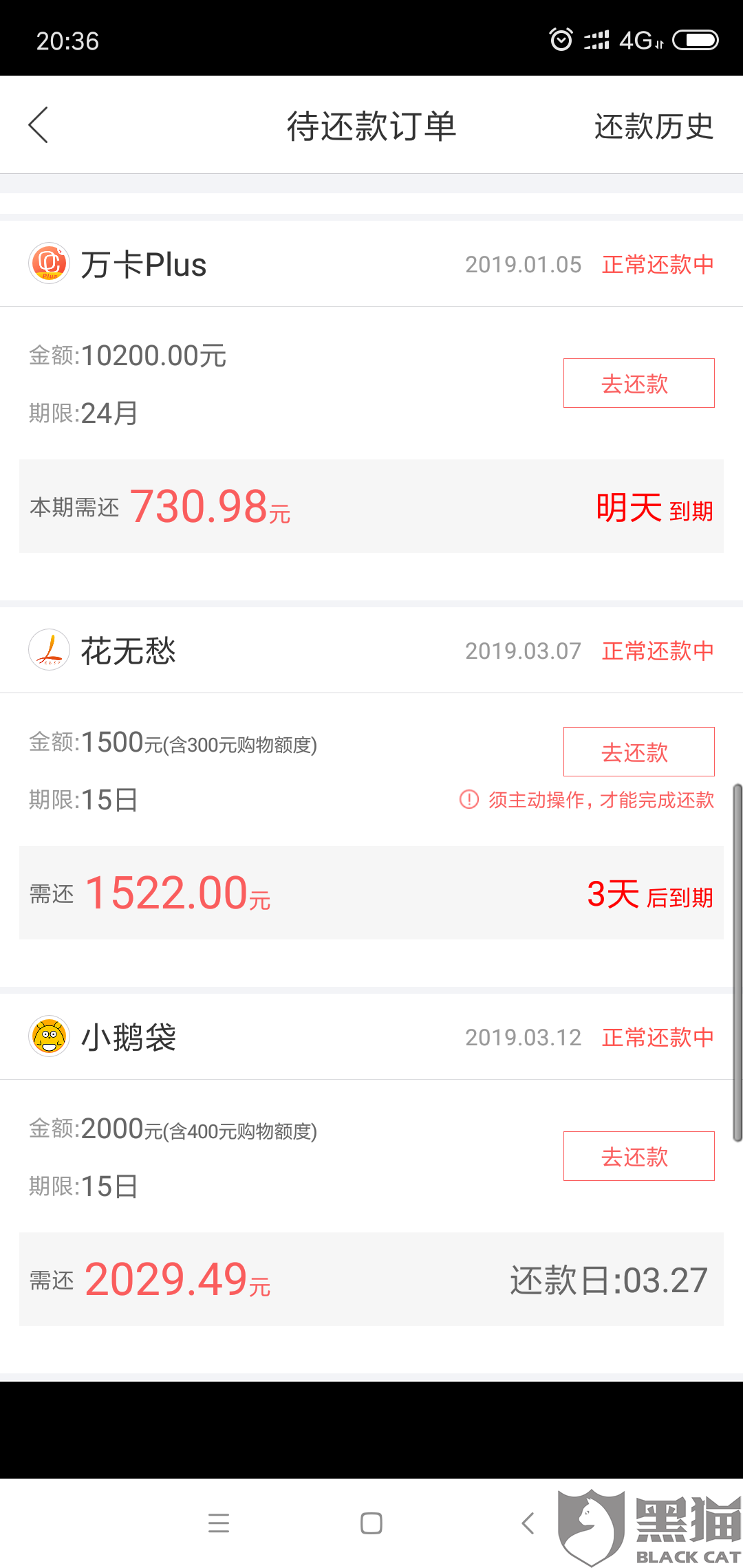The height and width of the screenshot is (1568, 743).
Task: Select 去还款 for the 小鹅袋 loan
Action: (638, 1156)
